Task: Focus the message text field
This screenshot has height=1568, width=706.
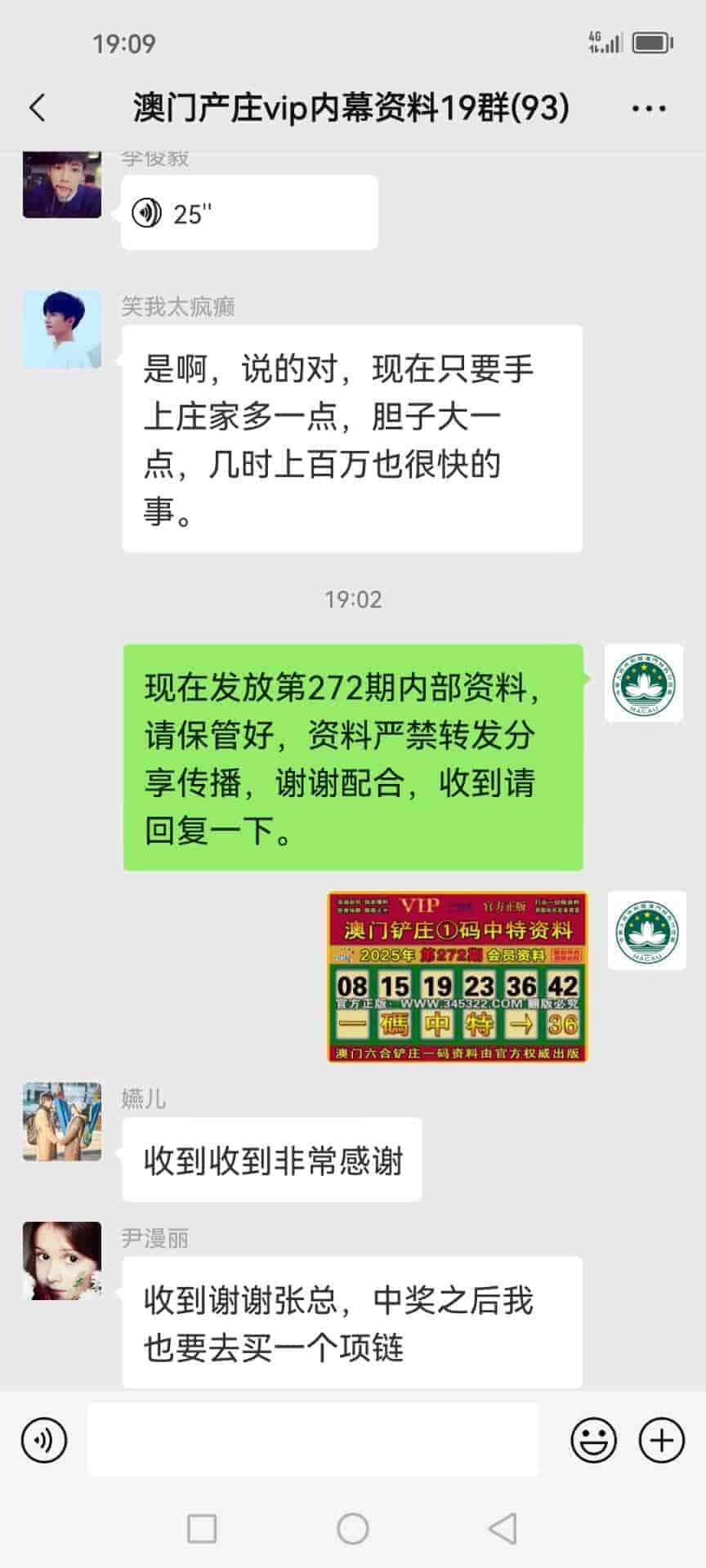Action: click(313, 1440)
